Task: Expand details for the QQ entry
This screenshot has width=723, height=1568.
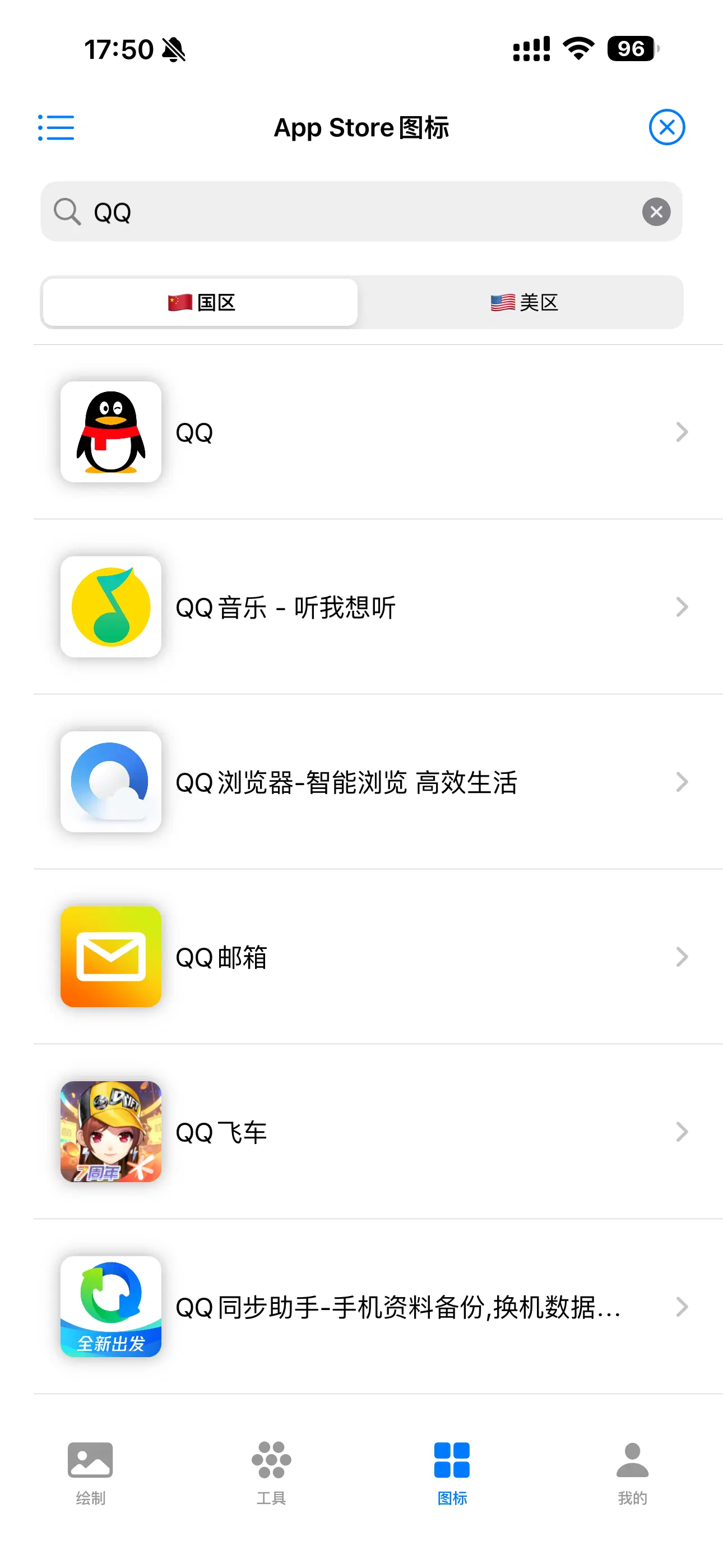Action: coord(682,432)
